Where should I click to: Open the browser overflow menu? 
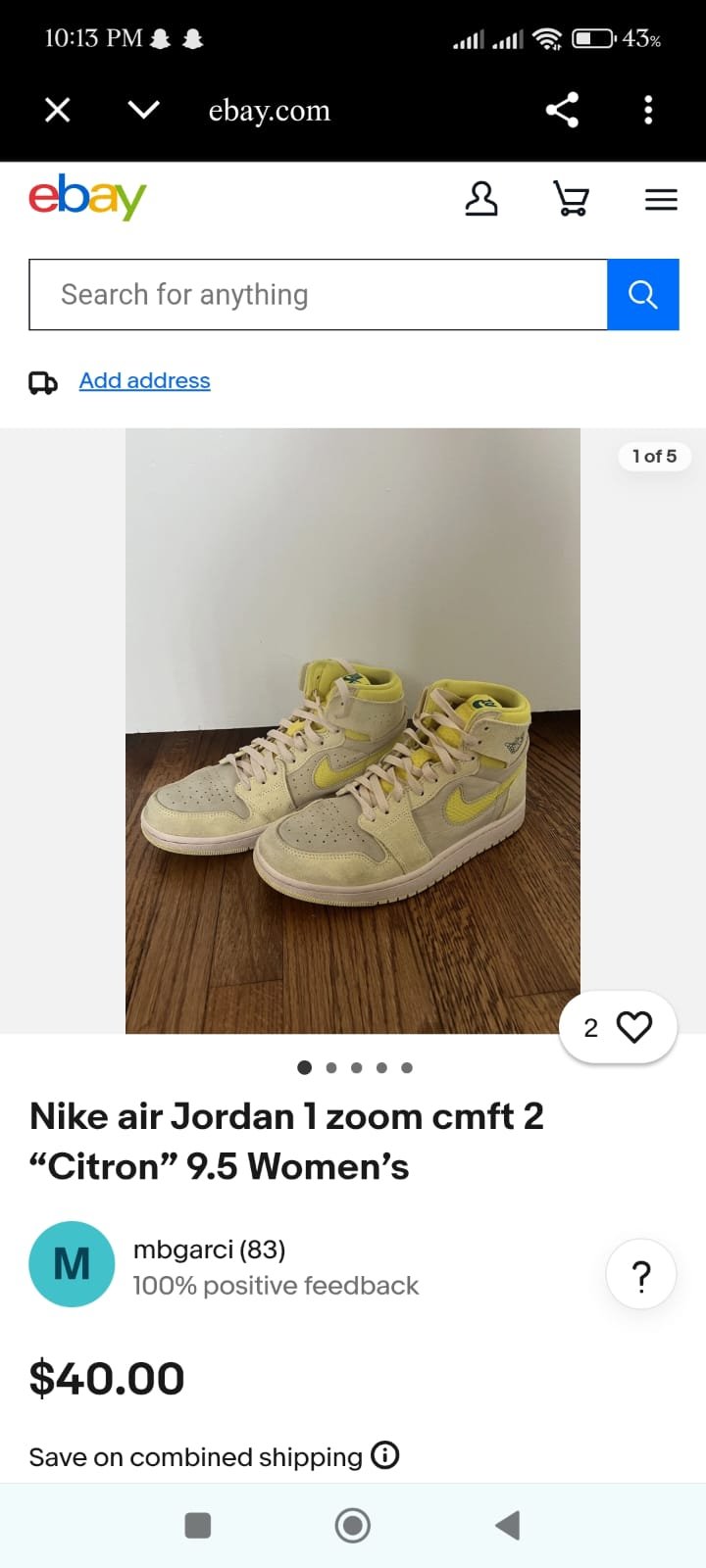click(648, 110)
